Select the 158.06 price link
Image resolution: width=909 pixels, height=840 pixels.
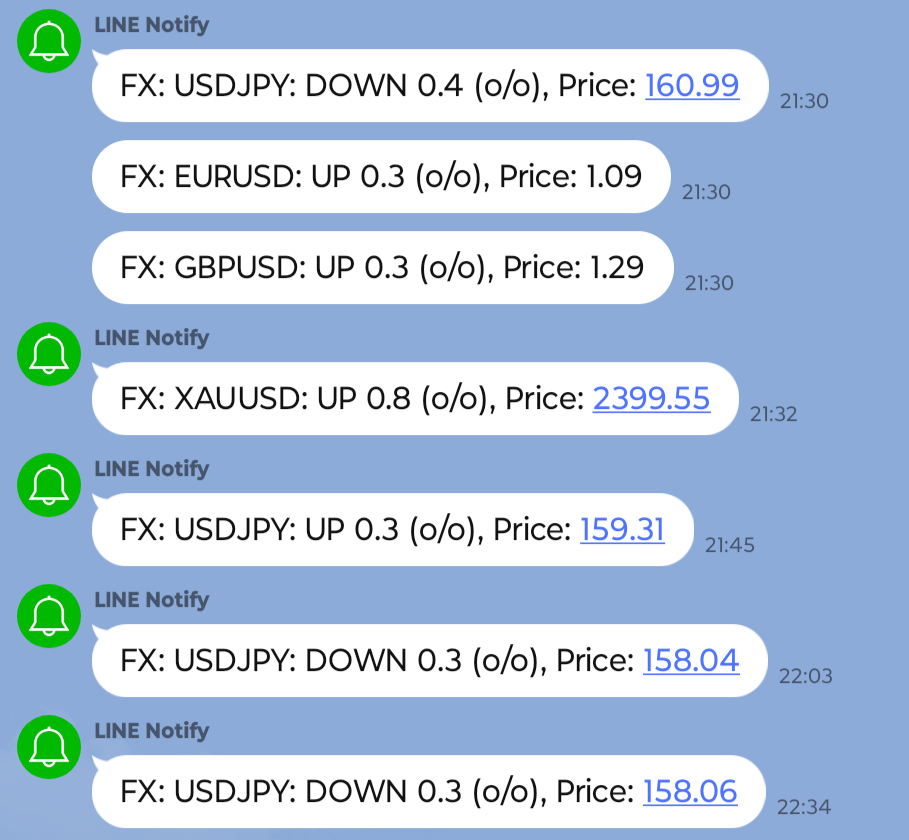690,792
